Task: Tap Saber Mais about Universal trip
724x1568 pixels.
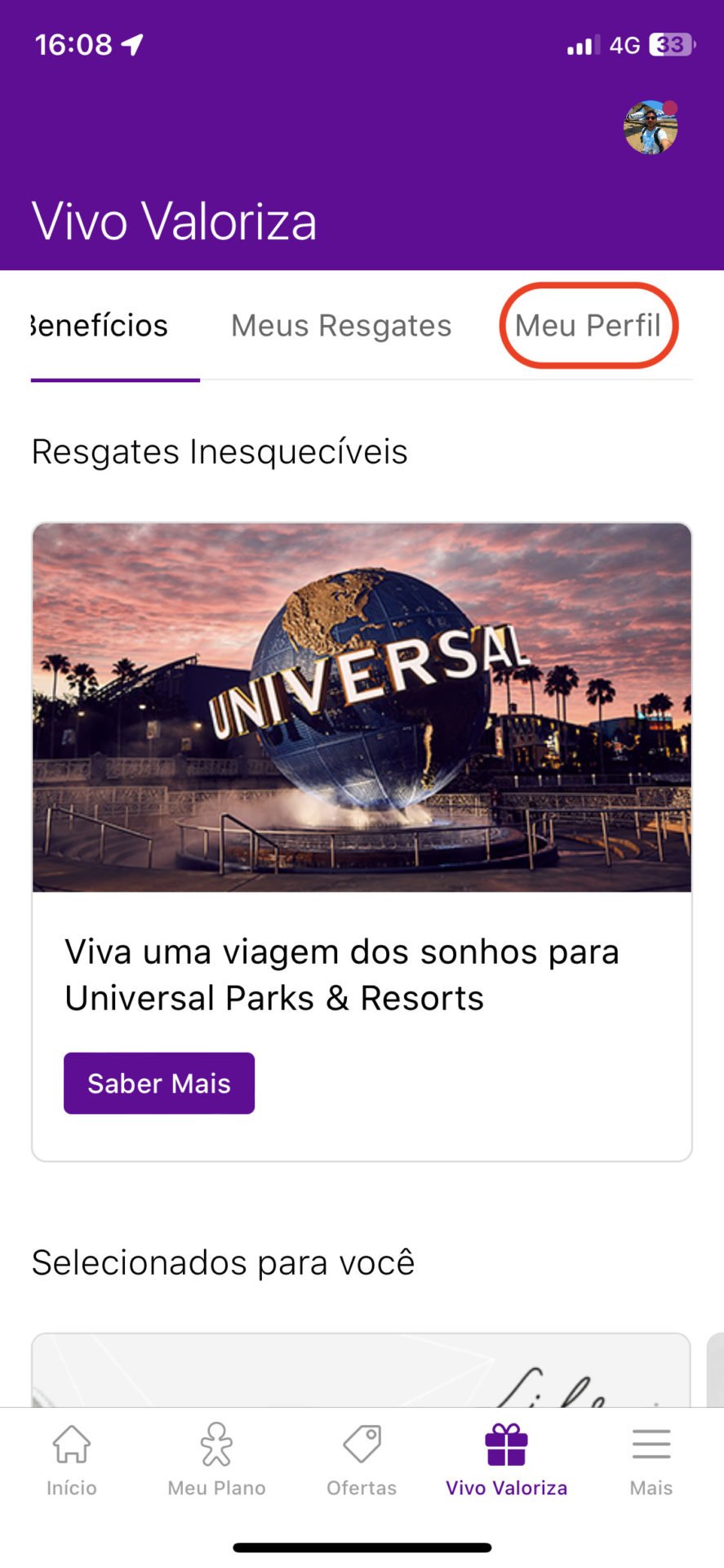Action: point(159,1083)
